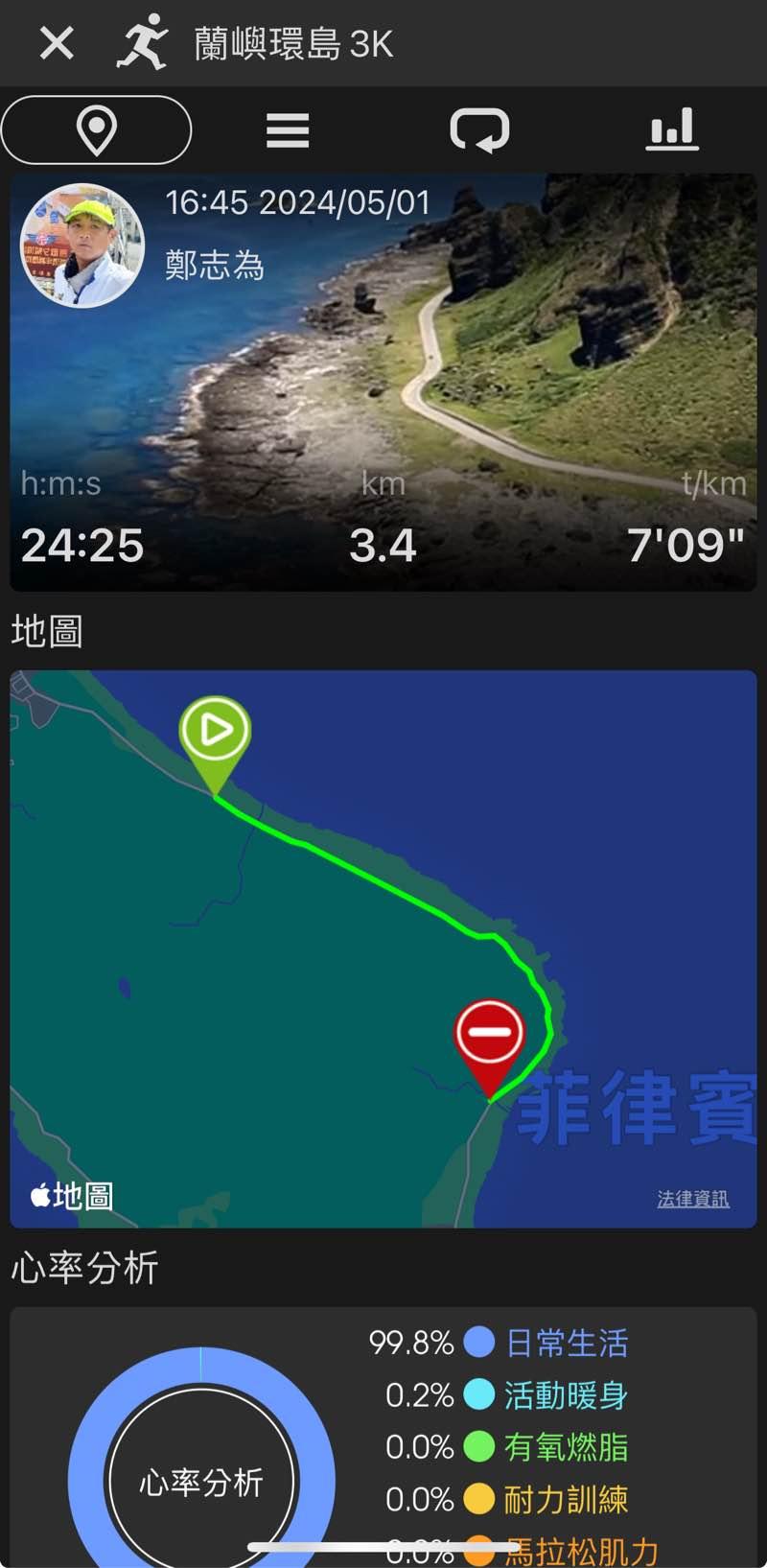Open 鄭志為's profile photo
Viewport: 767px width, 1568px height.
(x=82, y=246)
